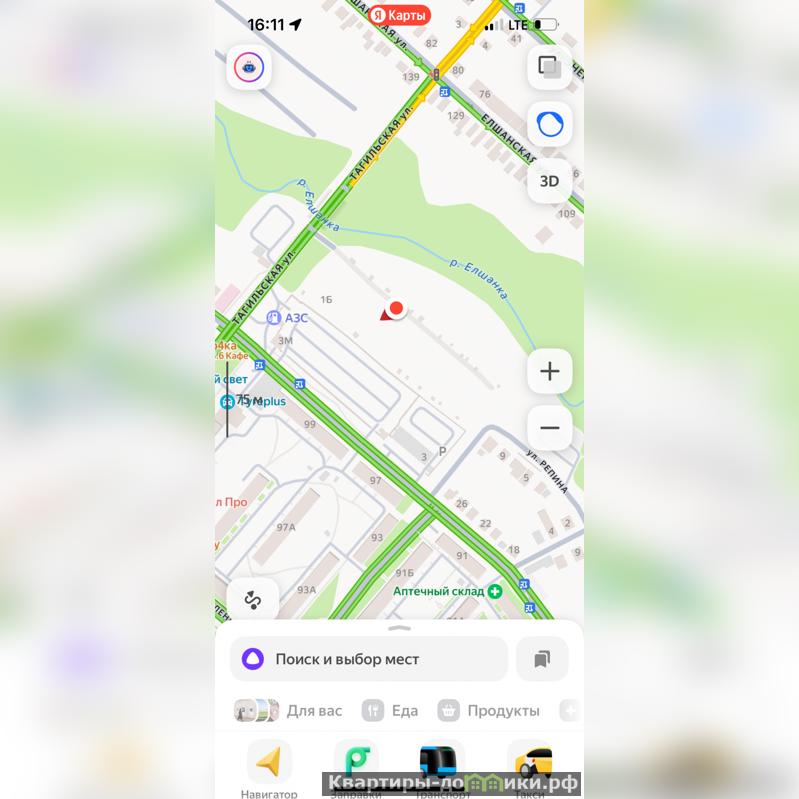Open saved bookmarks

pos(542,659)
